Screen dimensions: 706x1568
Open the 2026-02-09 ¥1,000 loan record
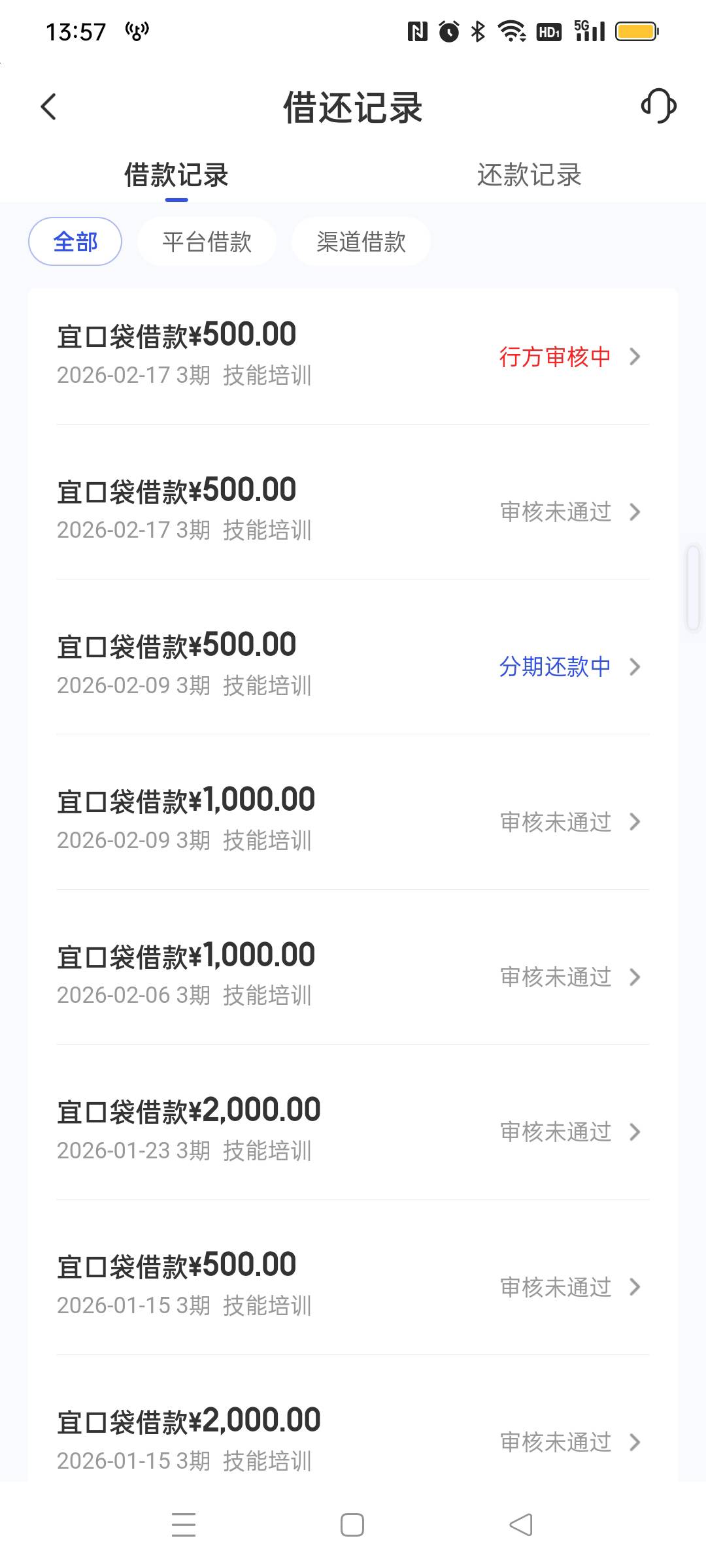[x=353, y=820]
